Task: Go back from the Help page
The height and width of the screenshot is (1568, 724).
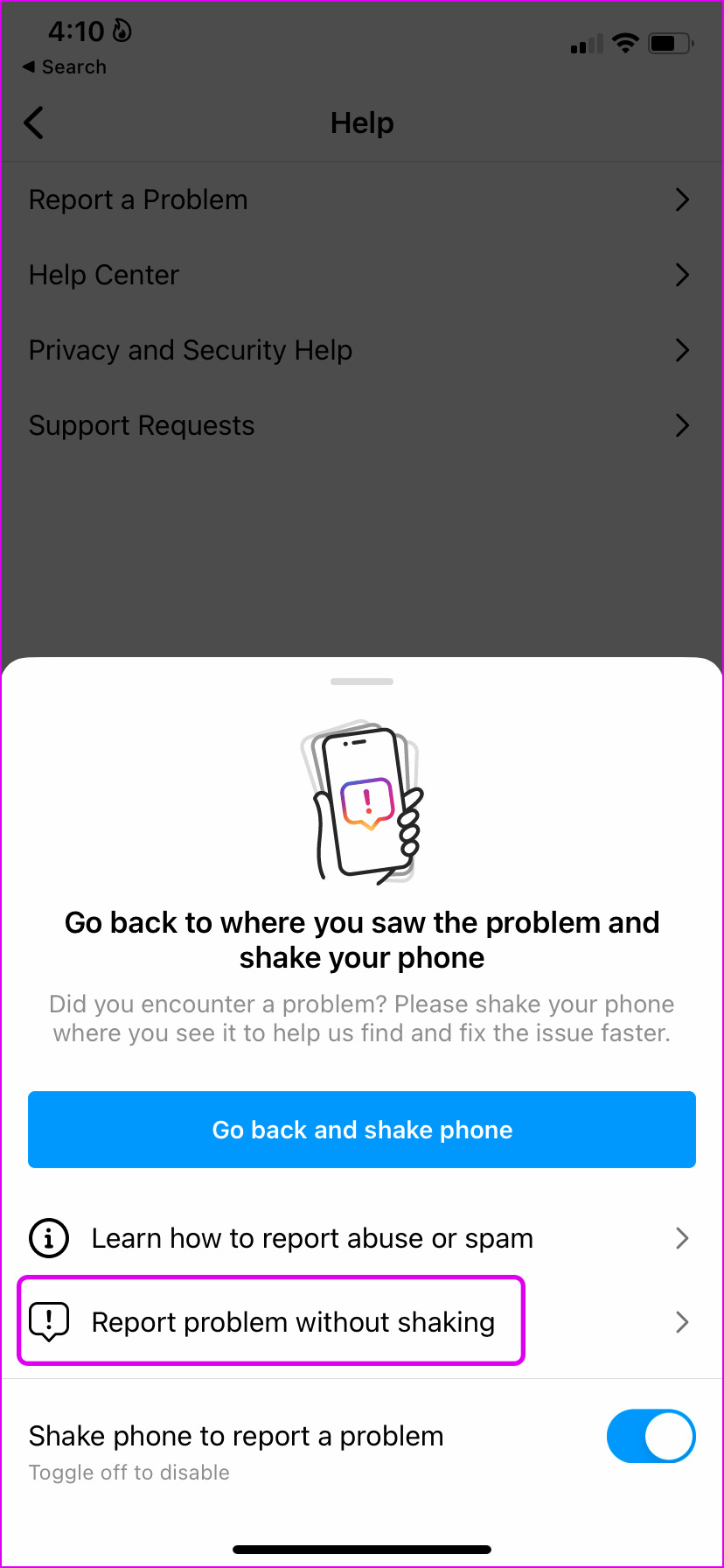Action: (34, 122)
